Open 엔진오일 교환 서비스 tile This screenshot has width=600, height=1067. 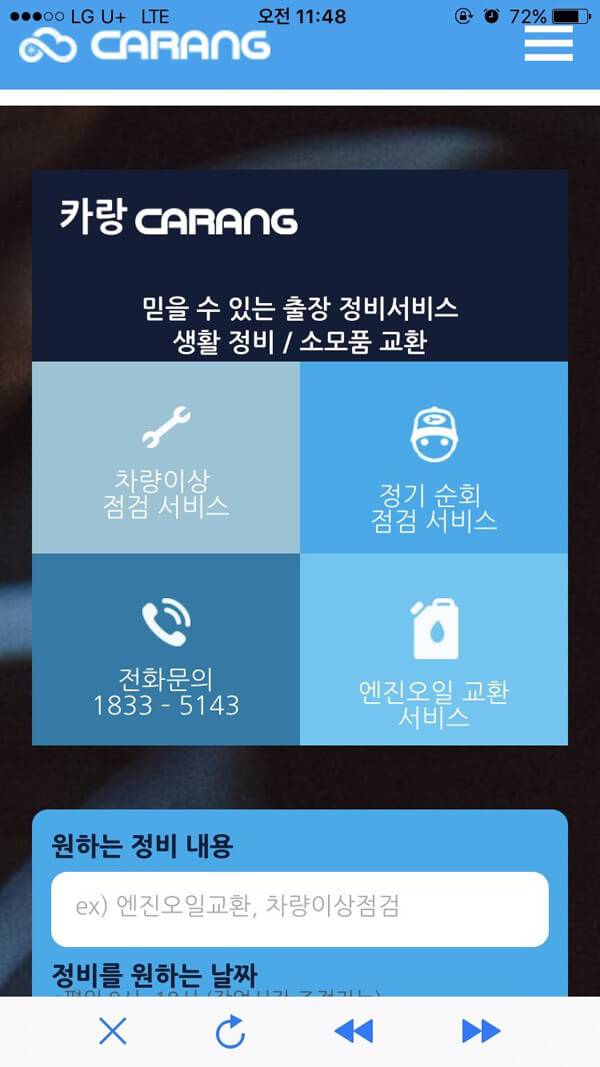[434, 650]
